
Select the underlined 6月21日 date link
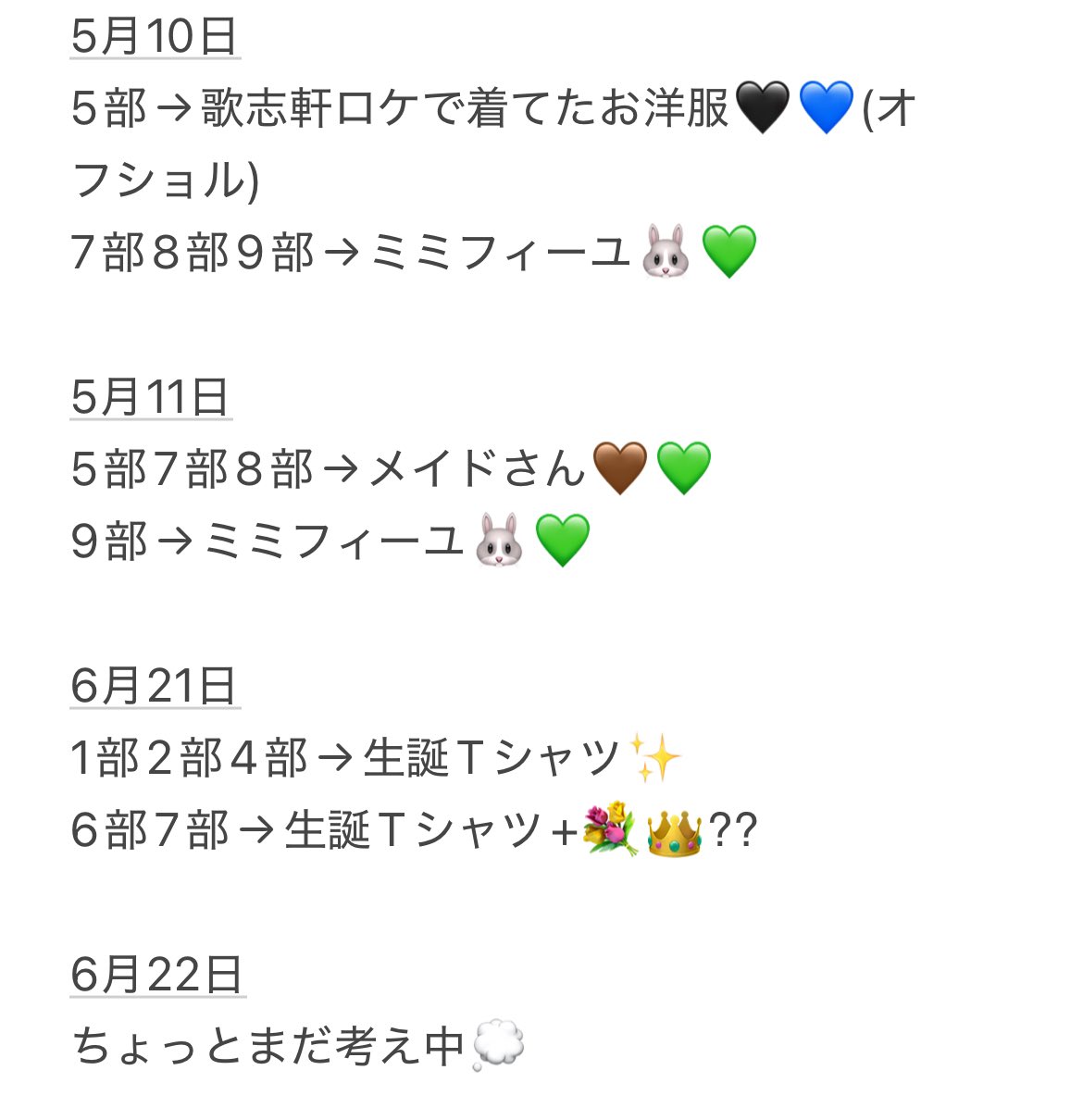point(155,687)
